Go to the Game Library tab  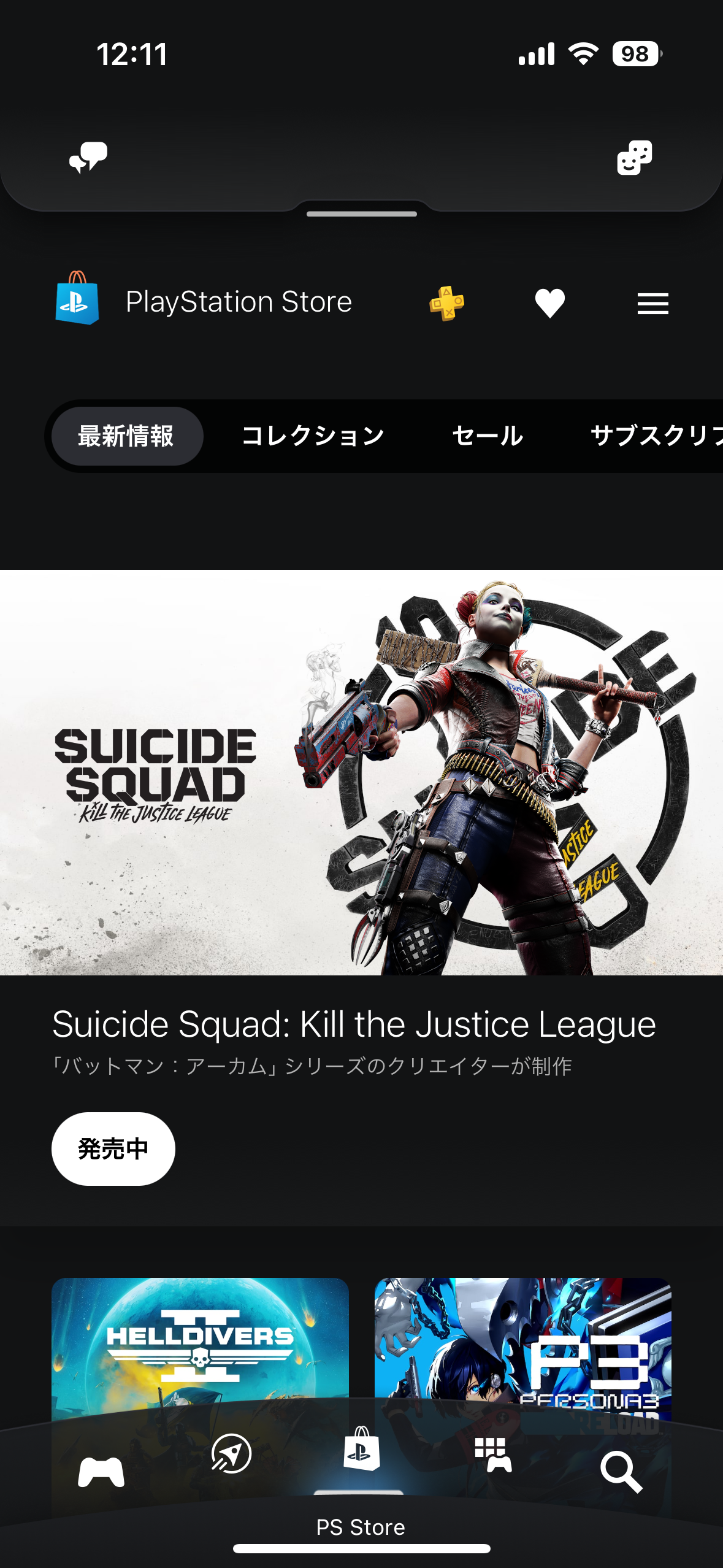[492, 1455]
